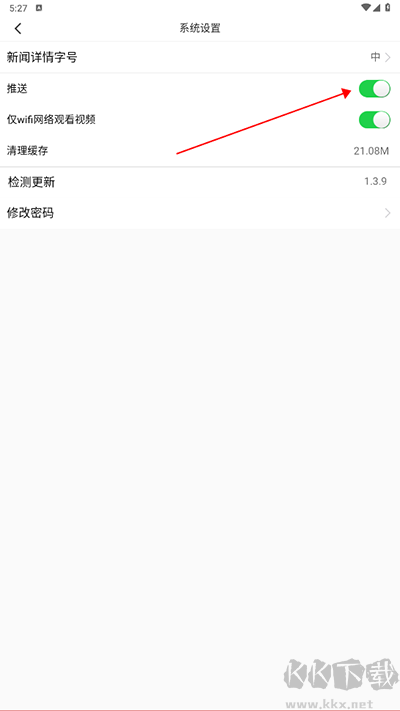Open the 新闻详情字号 font size setting
400x711 pixels.
(200, 57)
